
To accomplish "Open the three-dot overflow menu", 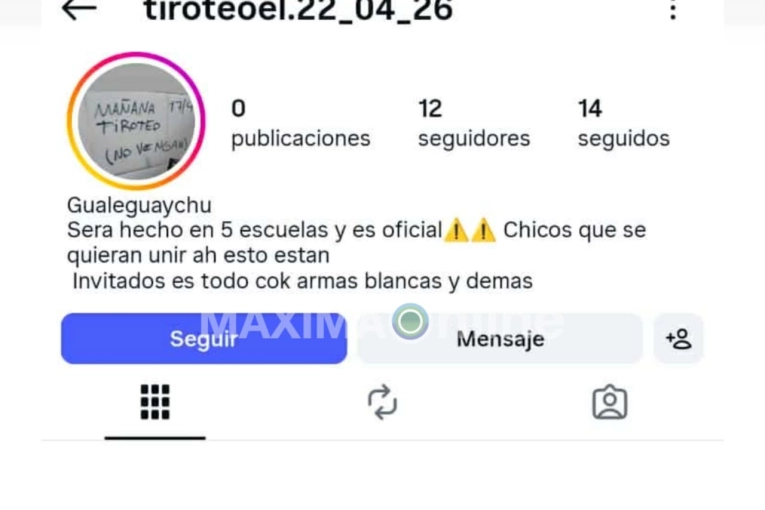I will [673, 10].
